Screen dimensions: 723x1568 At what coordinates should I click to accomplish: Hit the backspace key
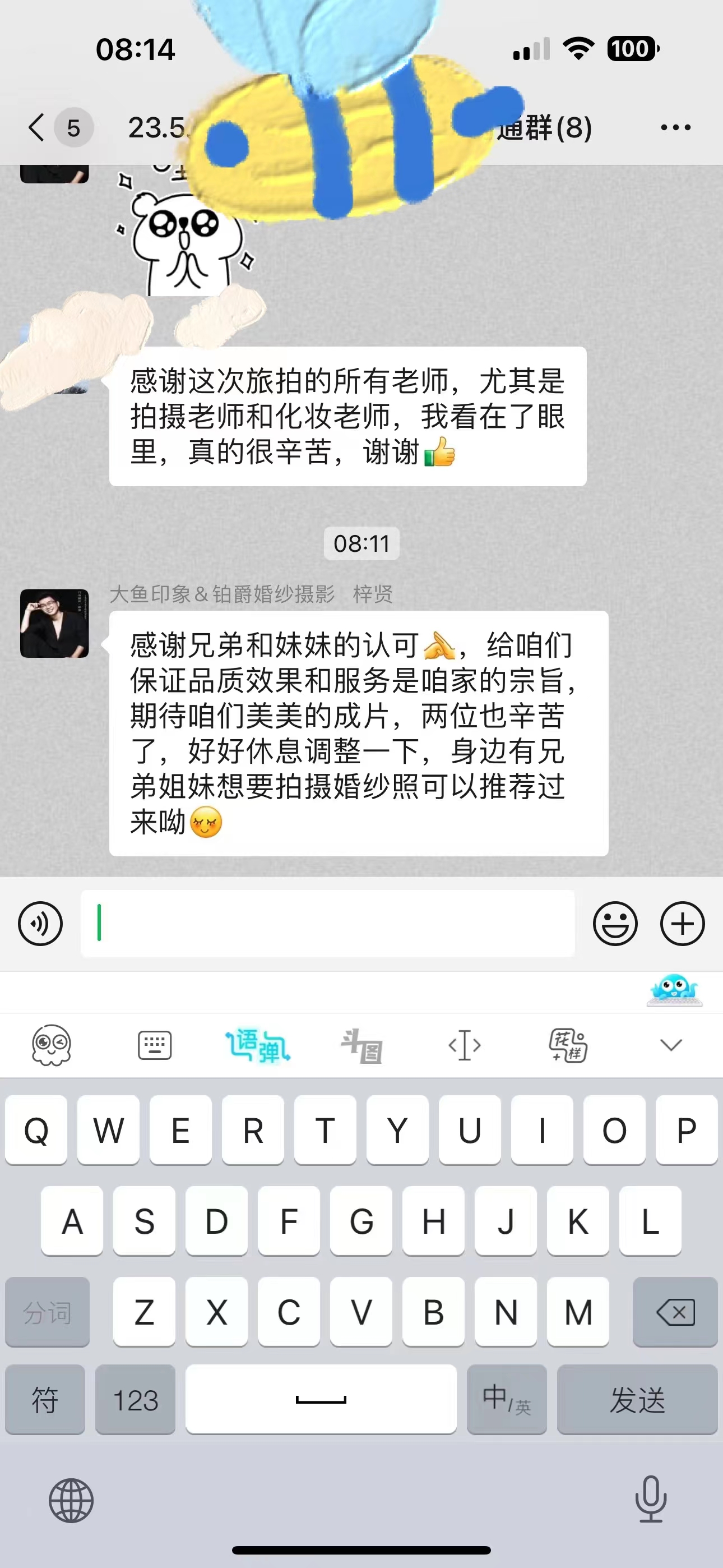(675, 1312)
